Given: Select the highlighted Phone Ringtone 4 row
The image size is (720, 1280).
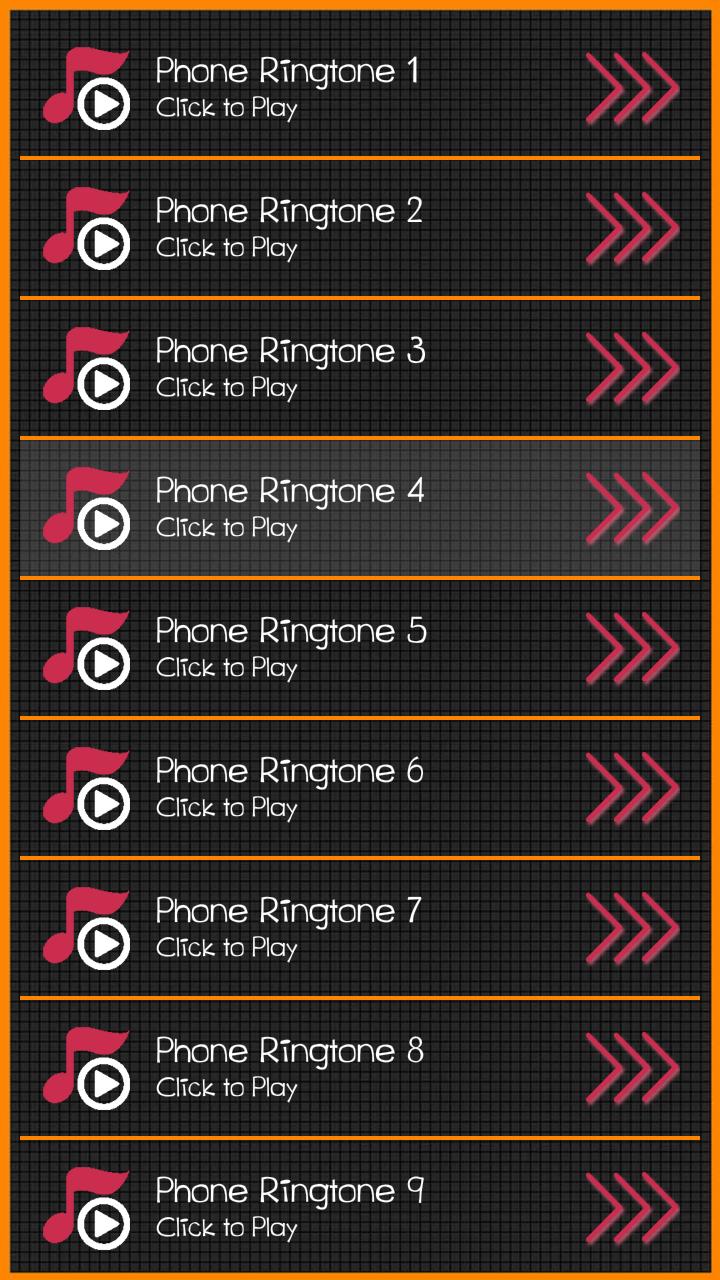Looking at the screenshot, I should point(360,508).
